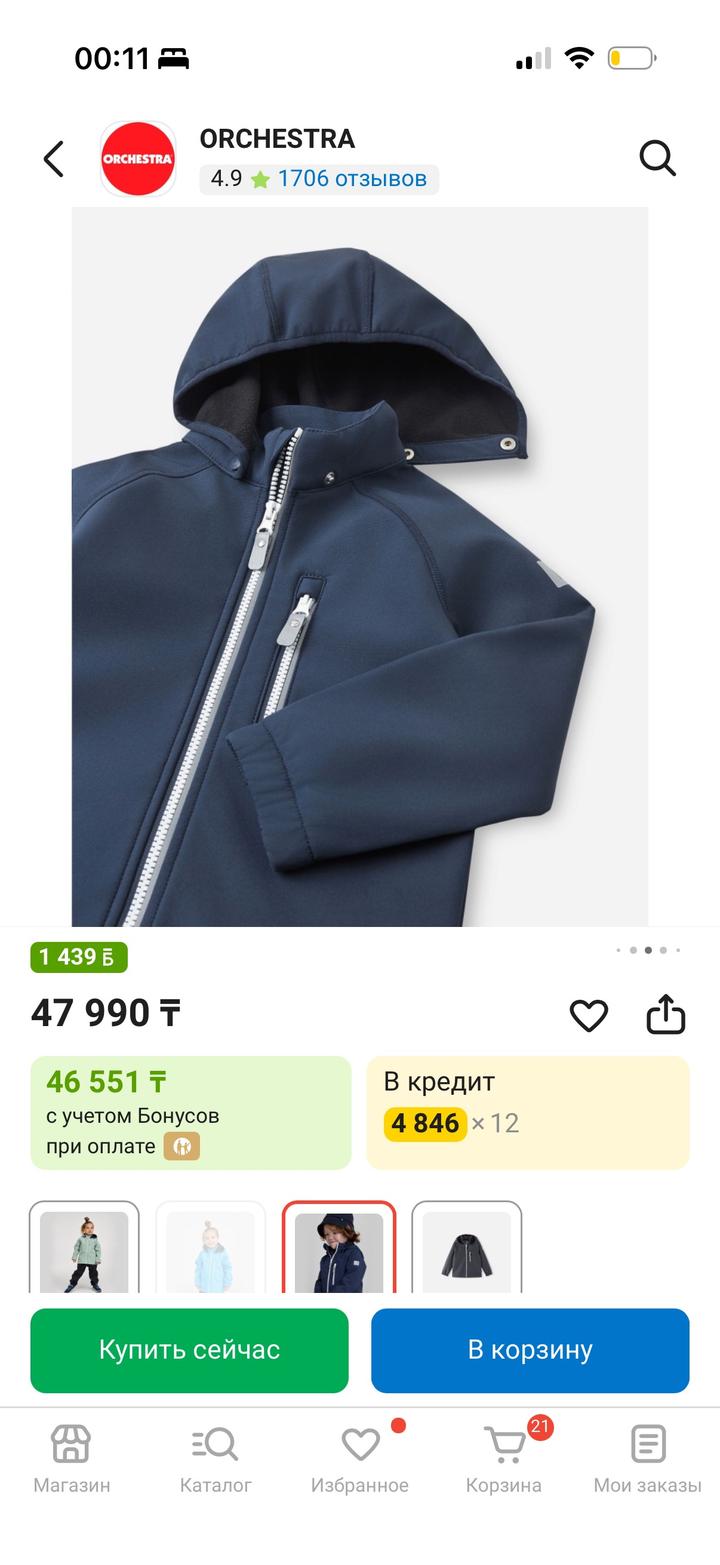The width and height of the screenshot is (720, 1565).
Task: Switch to the Магазин tab
Action: click(x=71, y=1458)
